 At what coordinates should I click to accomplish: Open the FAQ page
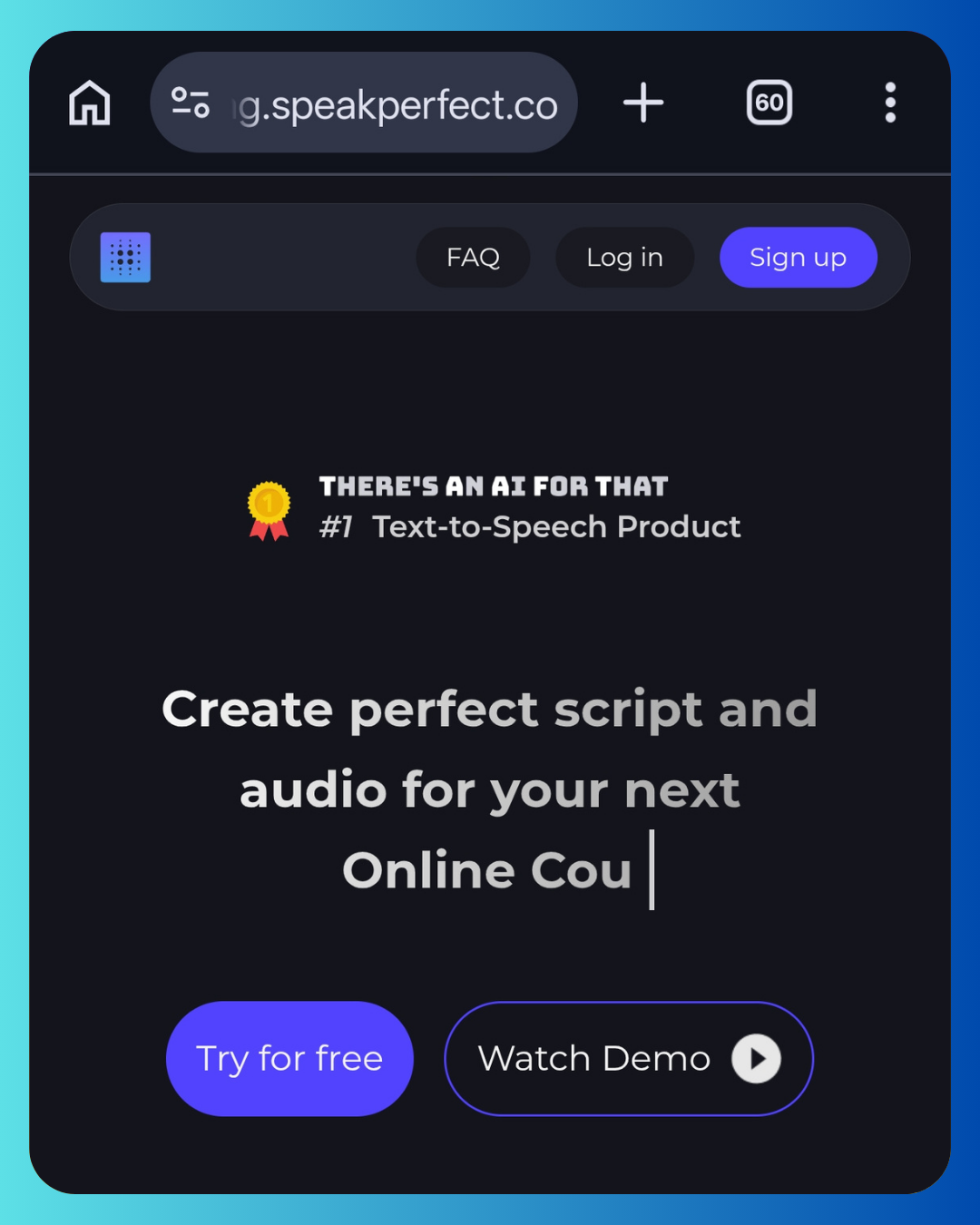tap(473, 258)
